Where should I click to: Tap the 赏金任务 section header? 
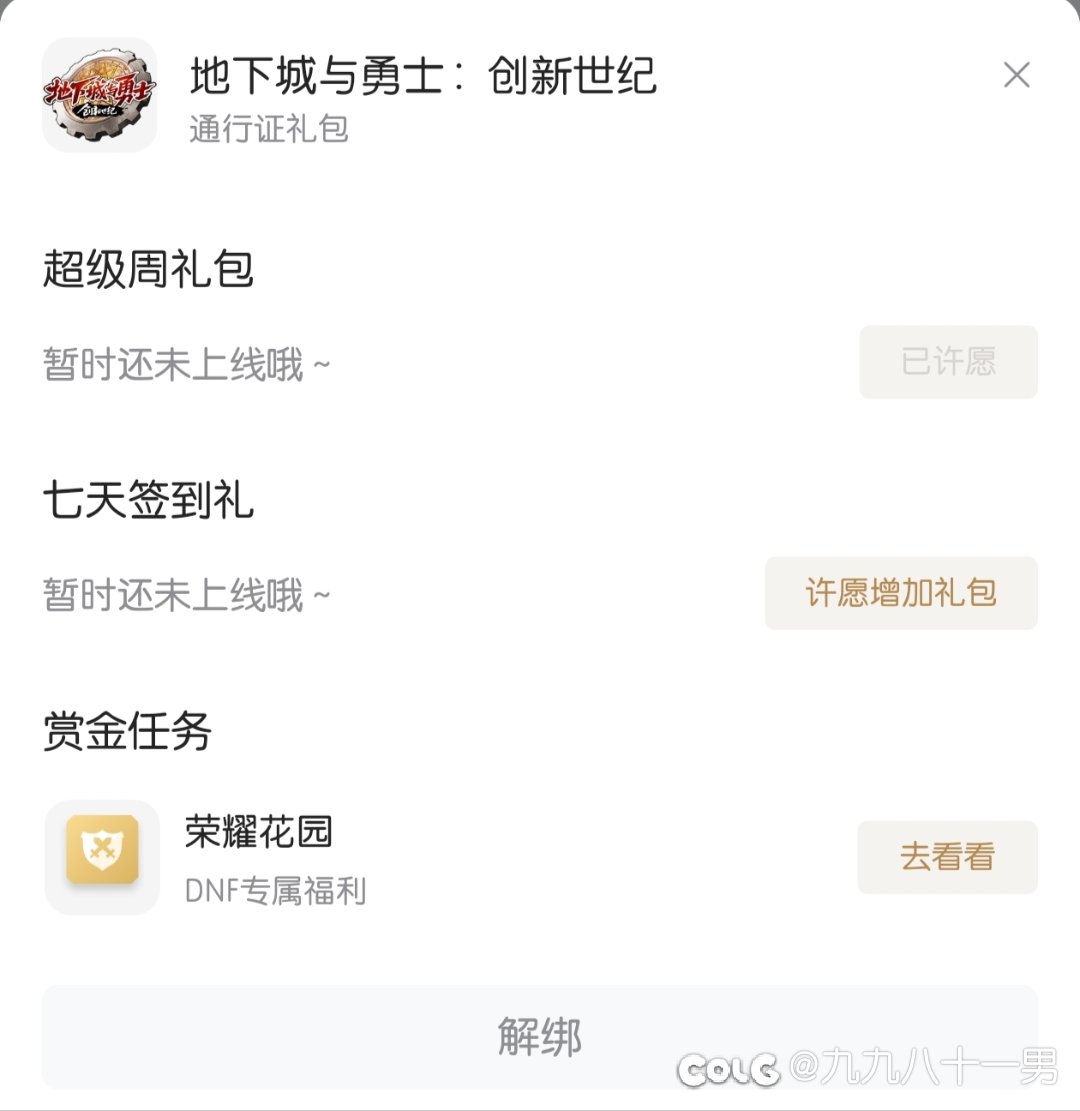(x=128, y=730)
